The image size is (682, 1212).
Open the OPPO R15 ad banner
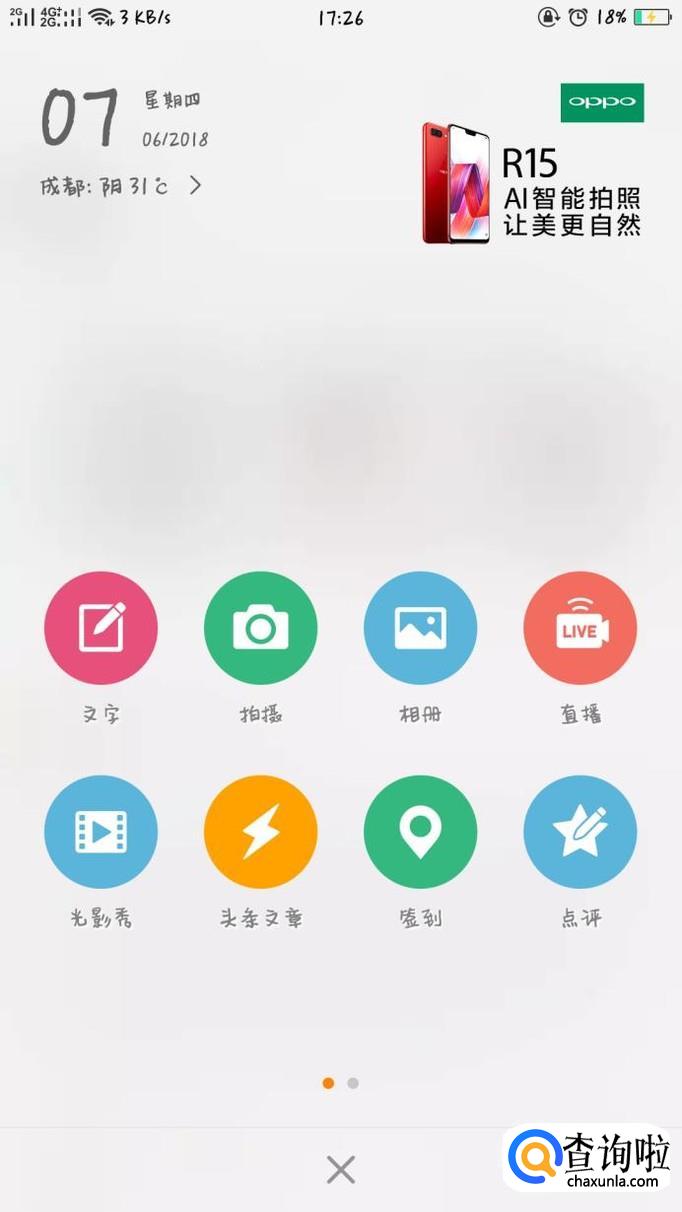coord(532,165)
